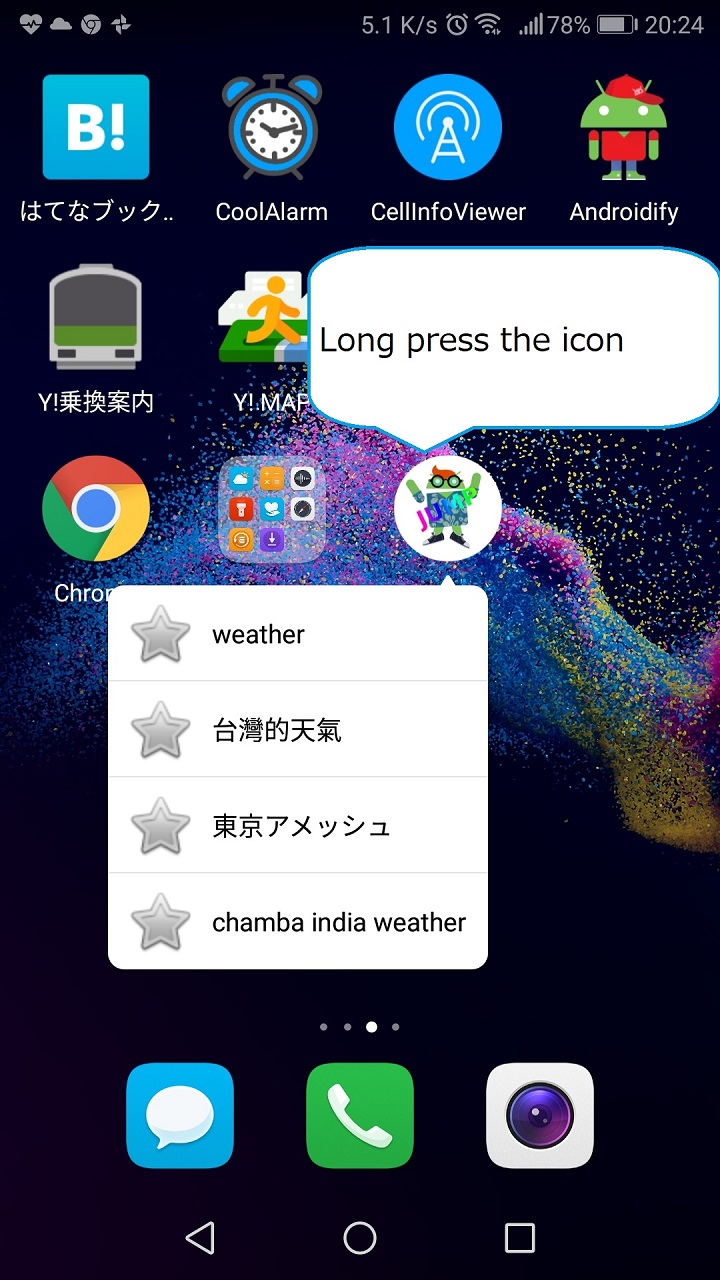Launch the CoolAlarm app
Screen dimensions: 720x1280
tap(272, 127)
